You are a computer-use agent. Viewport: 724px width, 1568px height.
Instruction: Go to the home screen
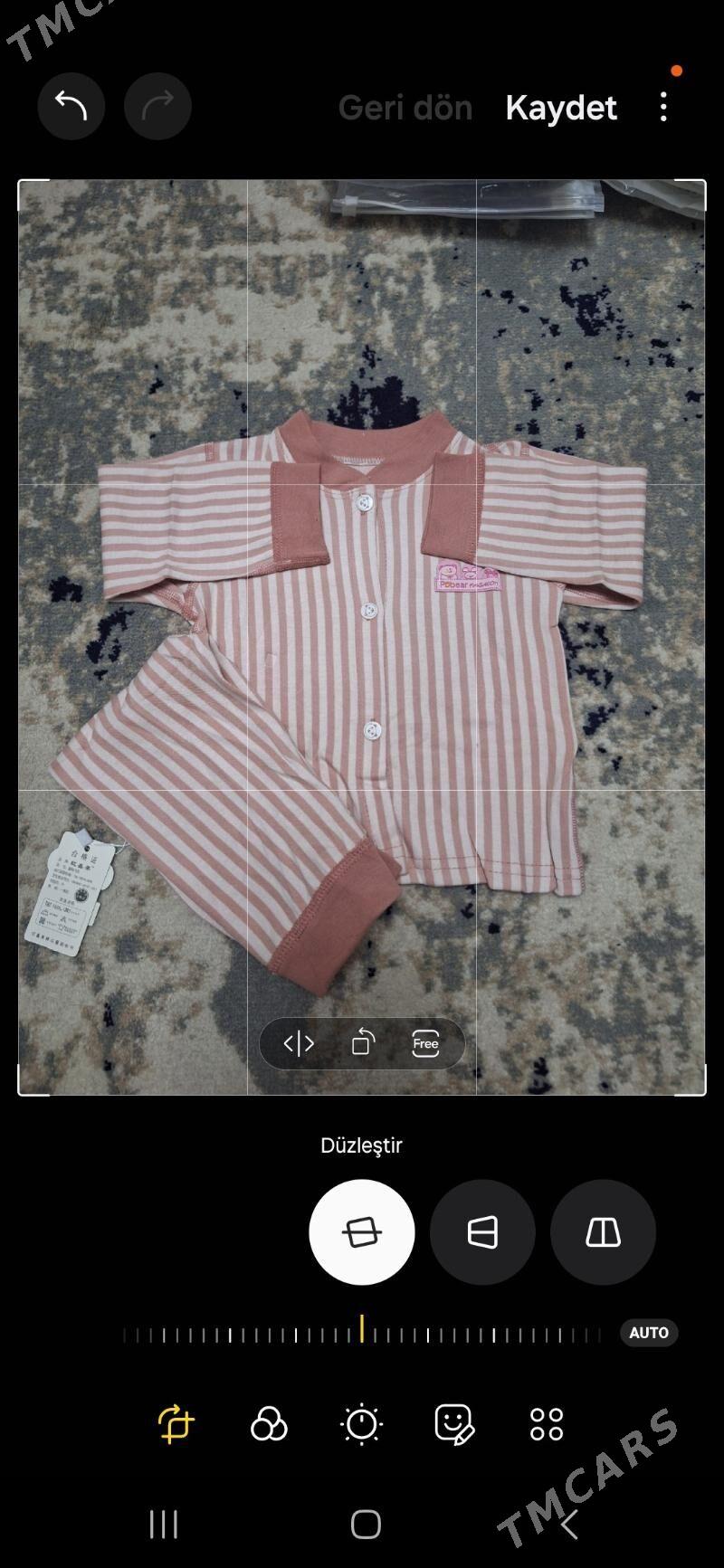coord(366,1525)
